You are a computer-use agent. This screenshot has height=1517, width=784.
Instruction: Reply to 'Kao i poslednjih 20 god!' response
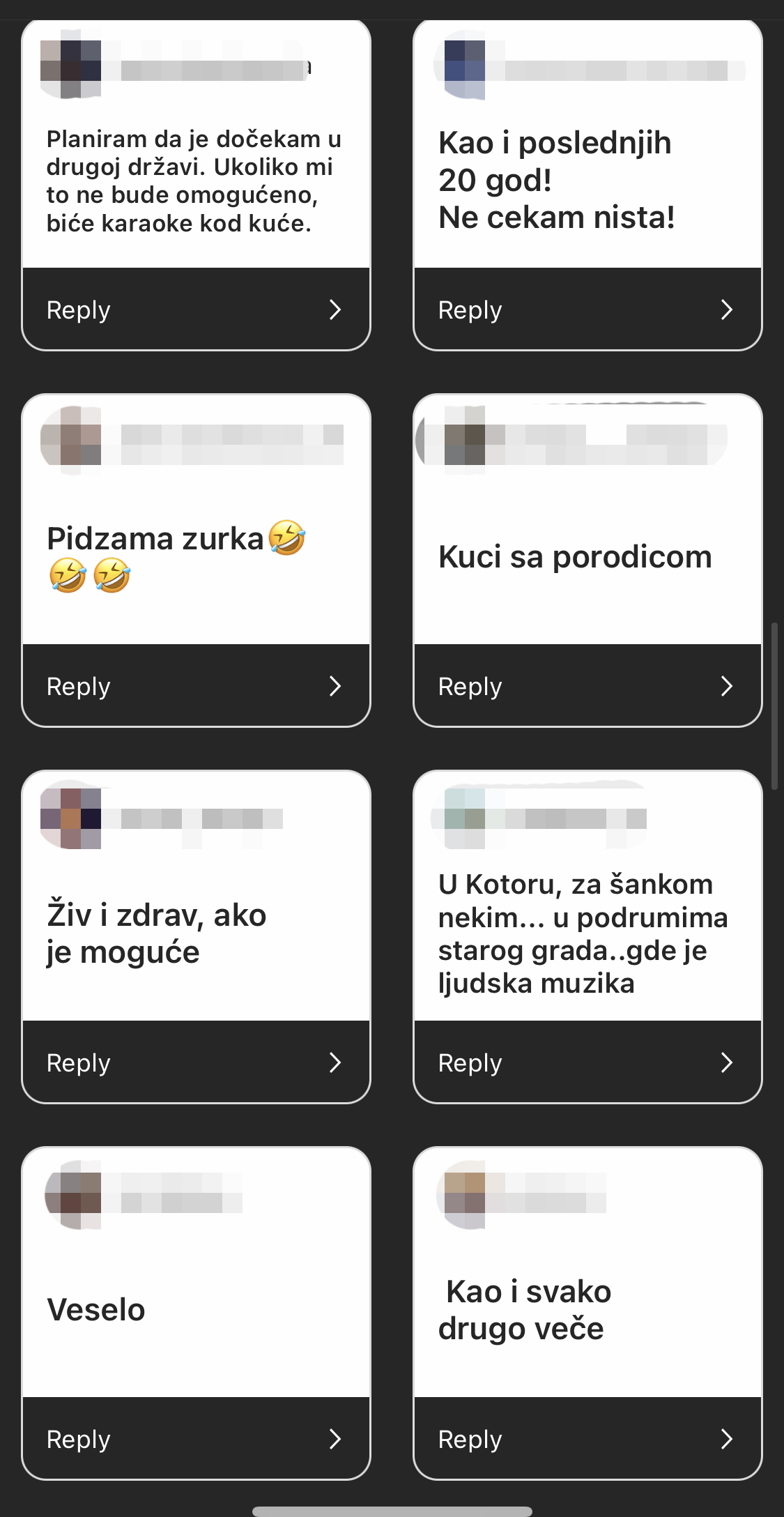click(587, 310)
